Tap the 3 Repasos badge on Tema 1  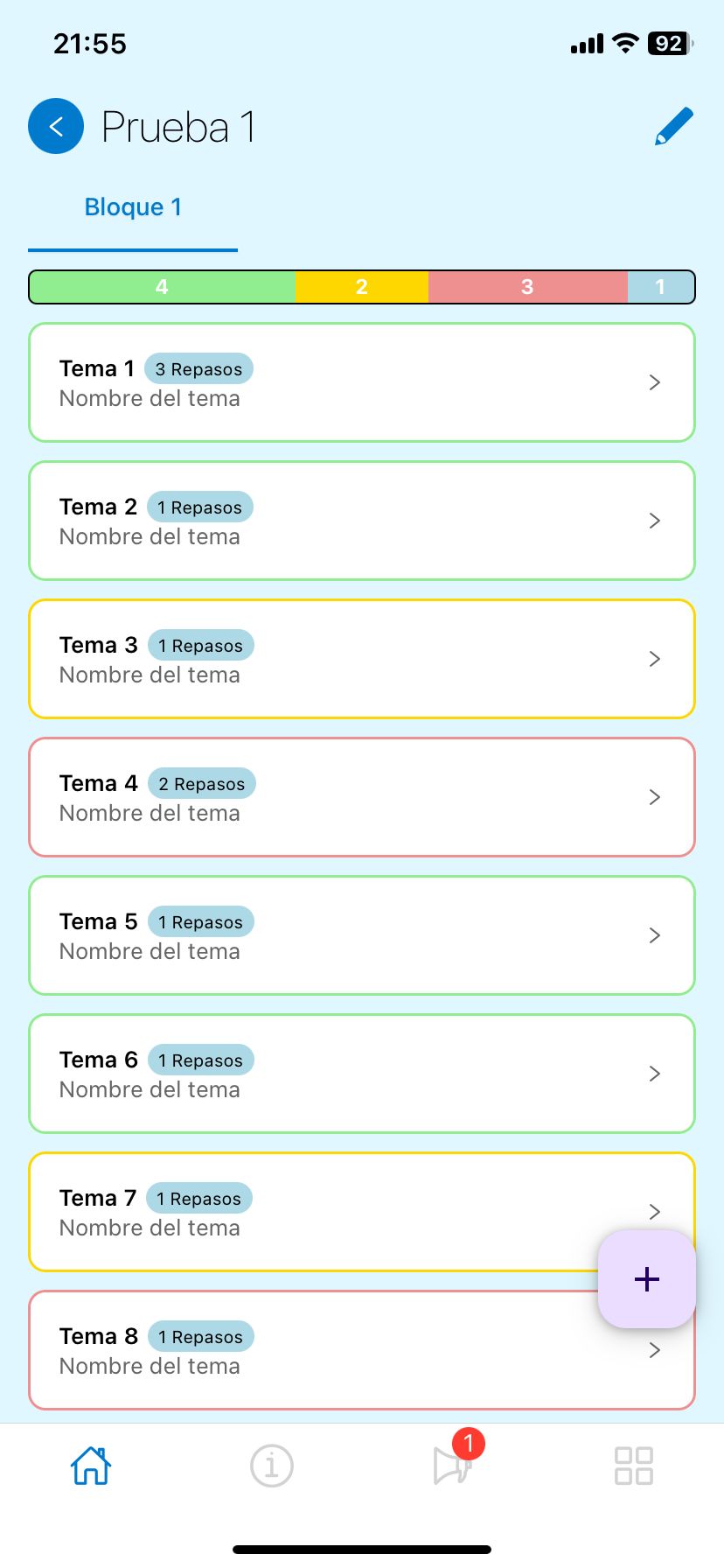point(198,368)
